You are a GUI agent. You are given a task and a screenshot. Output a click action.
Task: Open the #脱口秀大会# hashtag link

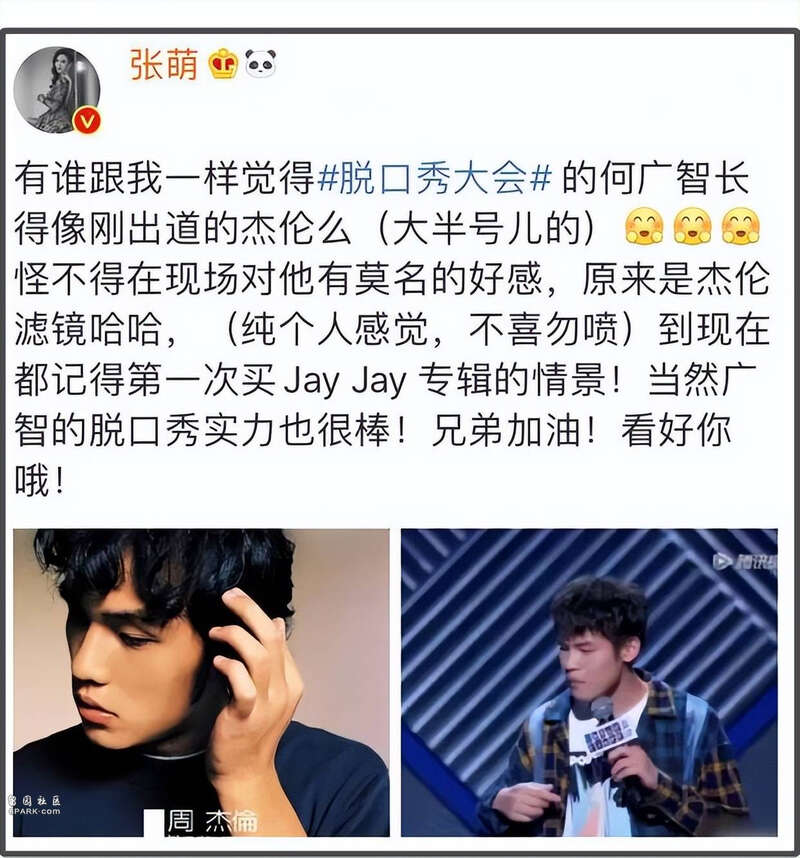click(435, 179)
